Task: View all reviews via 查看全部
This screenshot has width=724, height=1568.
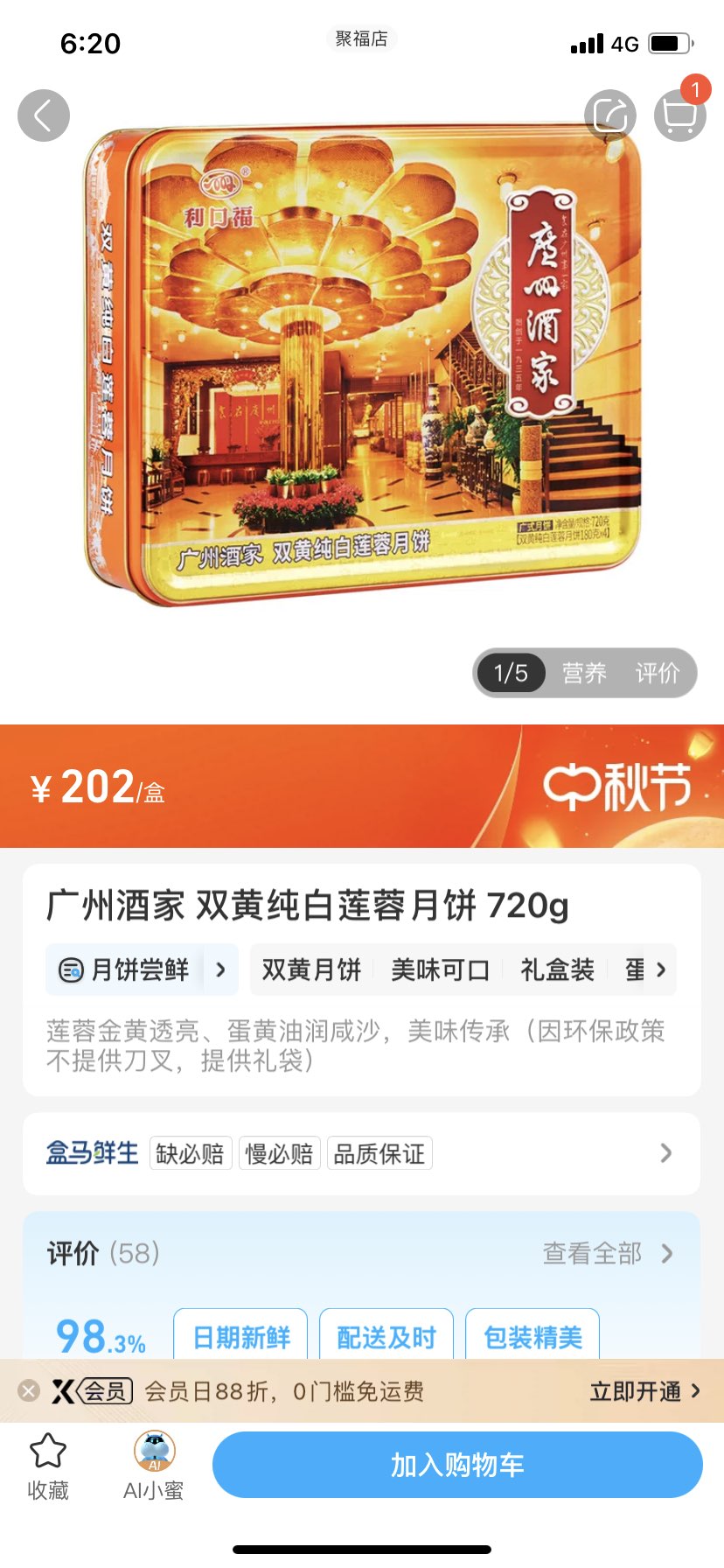Action: [608, 1254]
